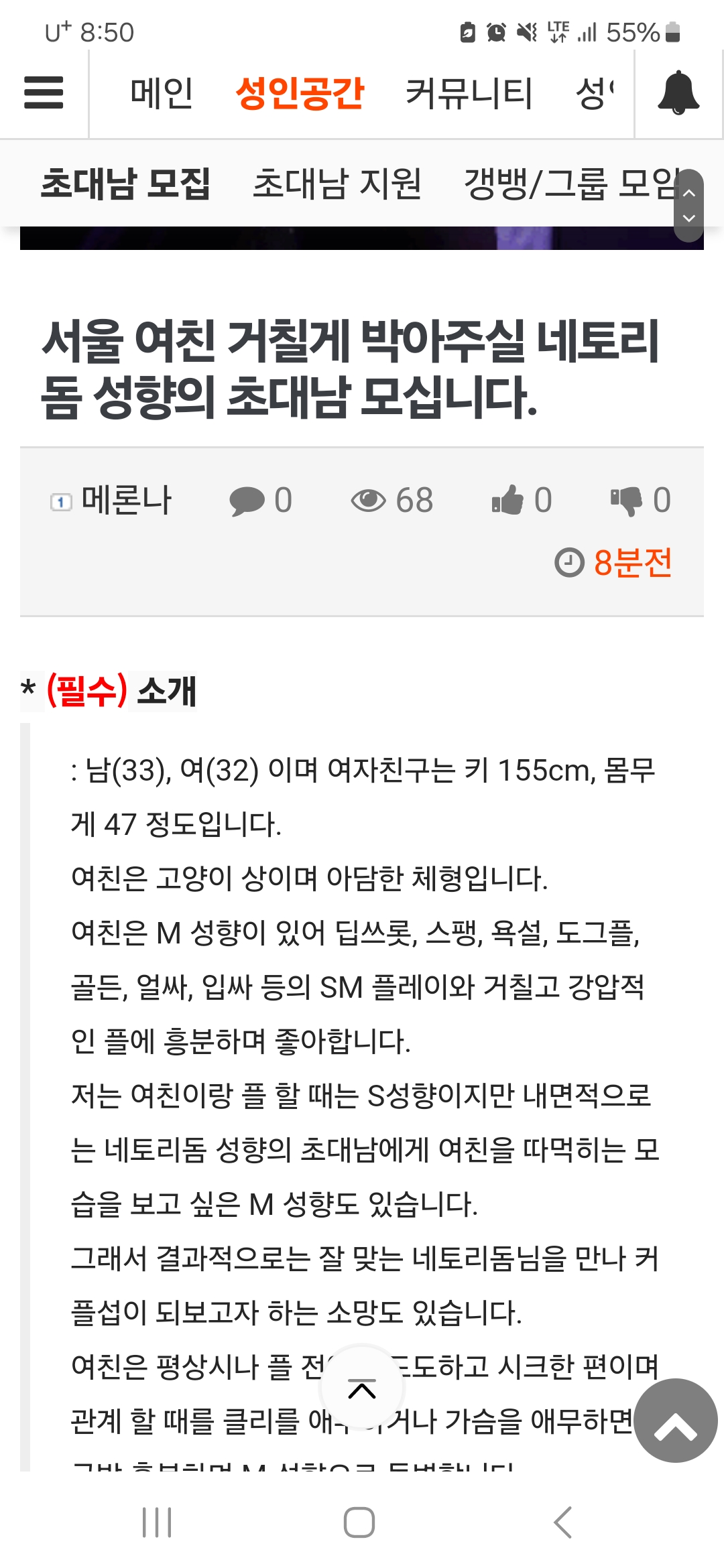Open the hamburger drawer menu
Screen dimensions: 724x1568
click(x=44, y=92)
